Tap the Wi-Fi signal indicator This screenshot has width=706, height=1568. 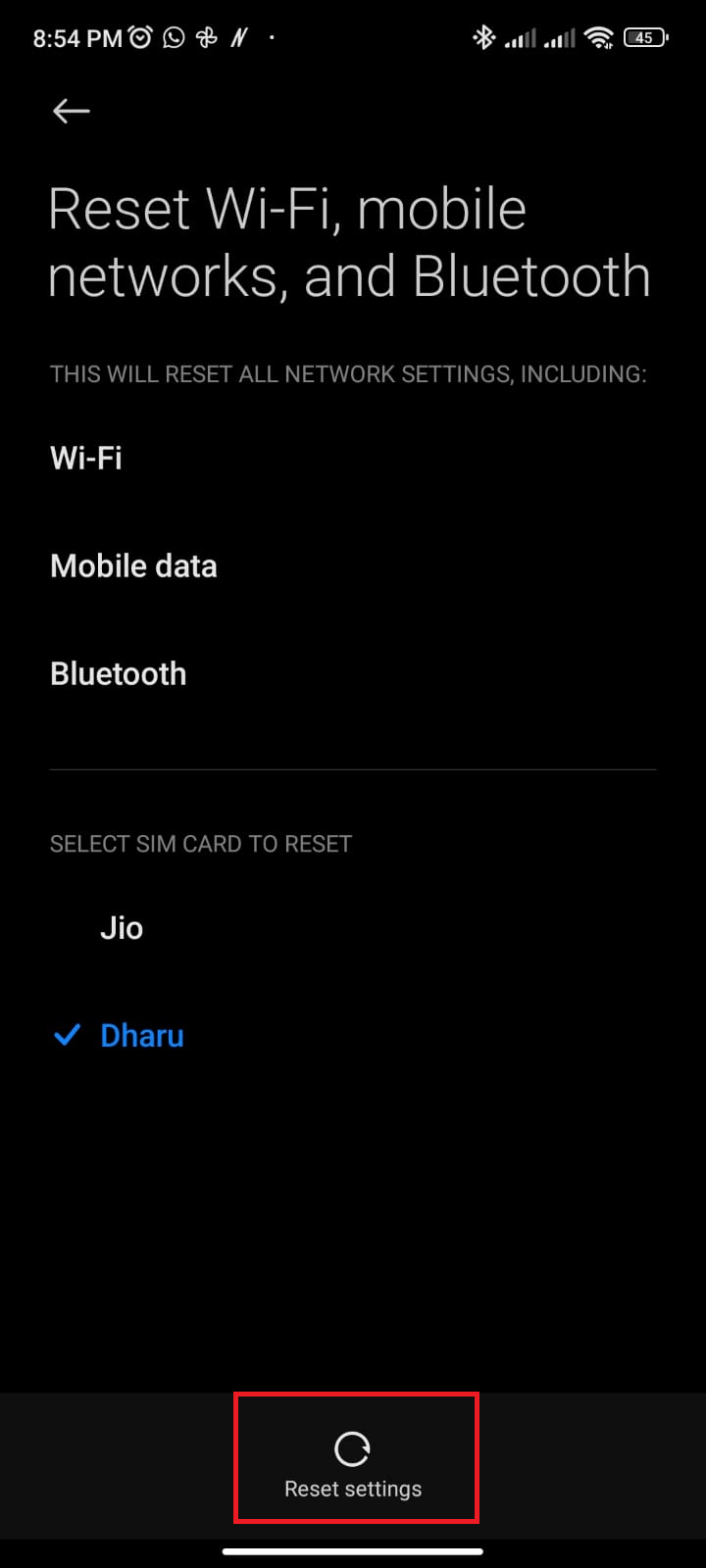tap(599, 36)
